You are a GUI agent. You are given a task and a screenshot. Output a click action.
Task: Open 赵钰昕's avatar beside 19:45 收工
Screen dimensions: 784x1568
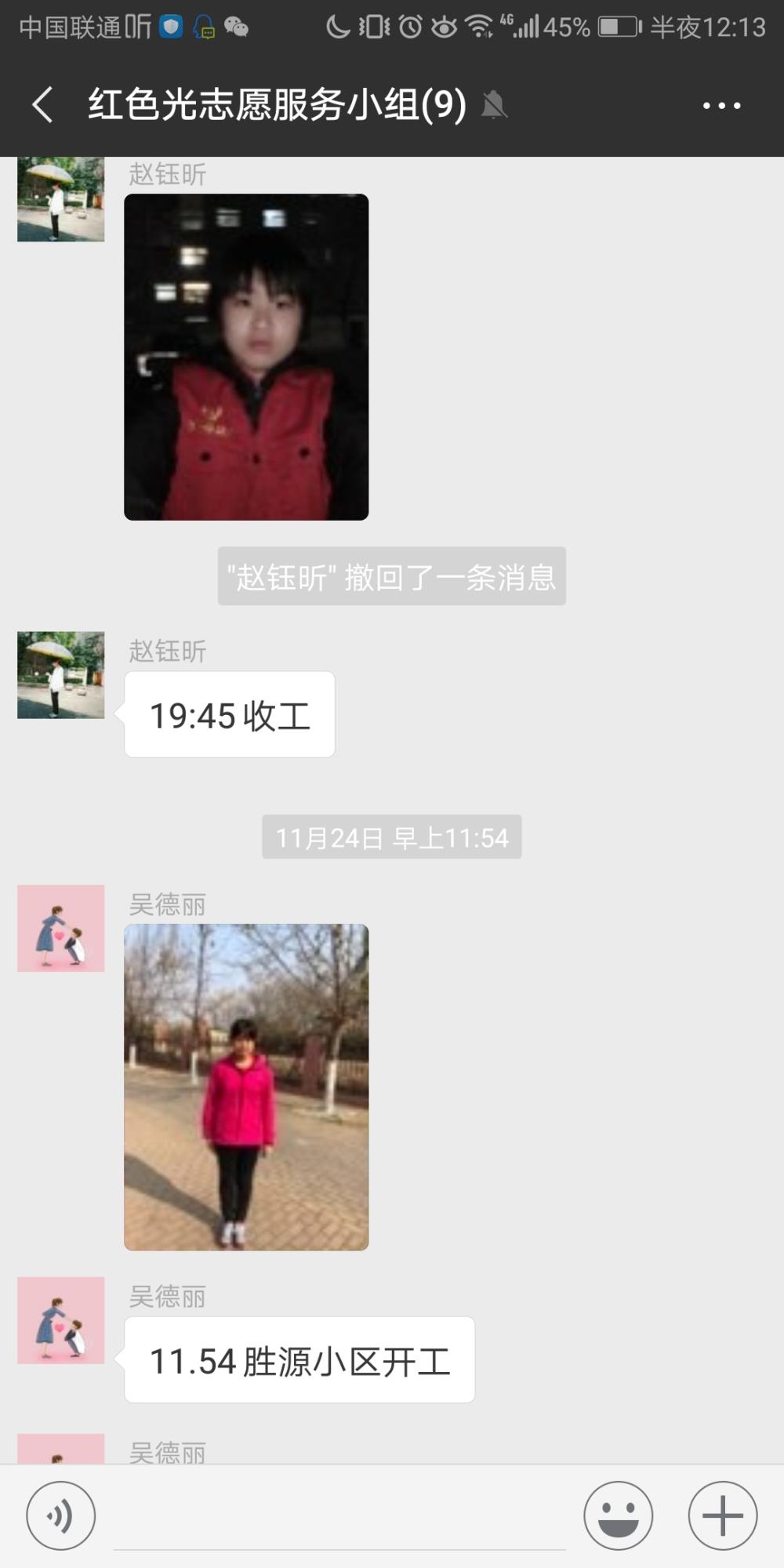pyautogui.click(x=61, y=675)
